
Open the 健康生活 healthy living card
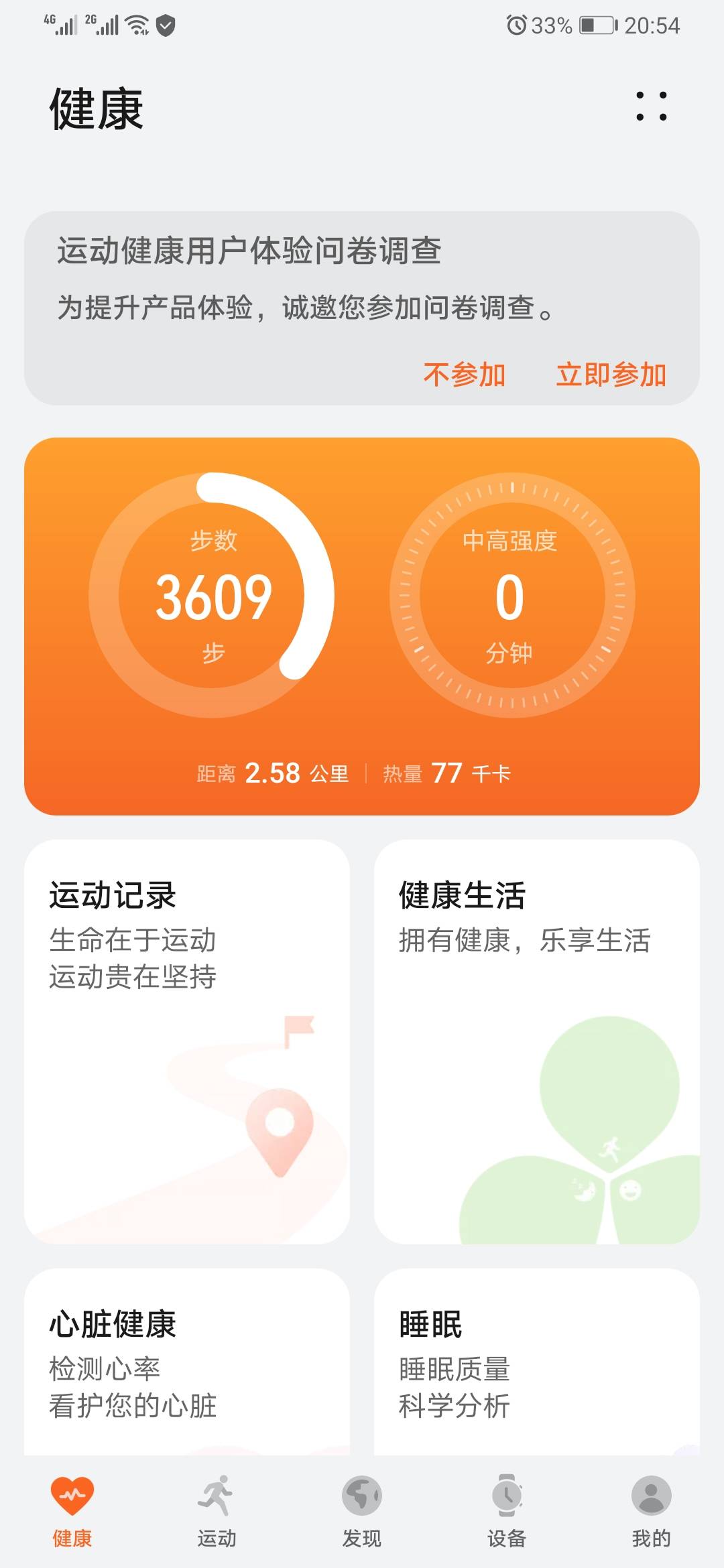click(x=536, y=1041)
